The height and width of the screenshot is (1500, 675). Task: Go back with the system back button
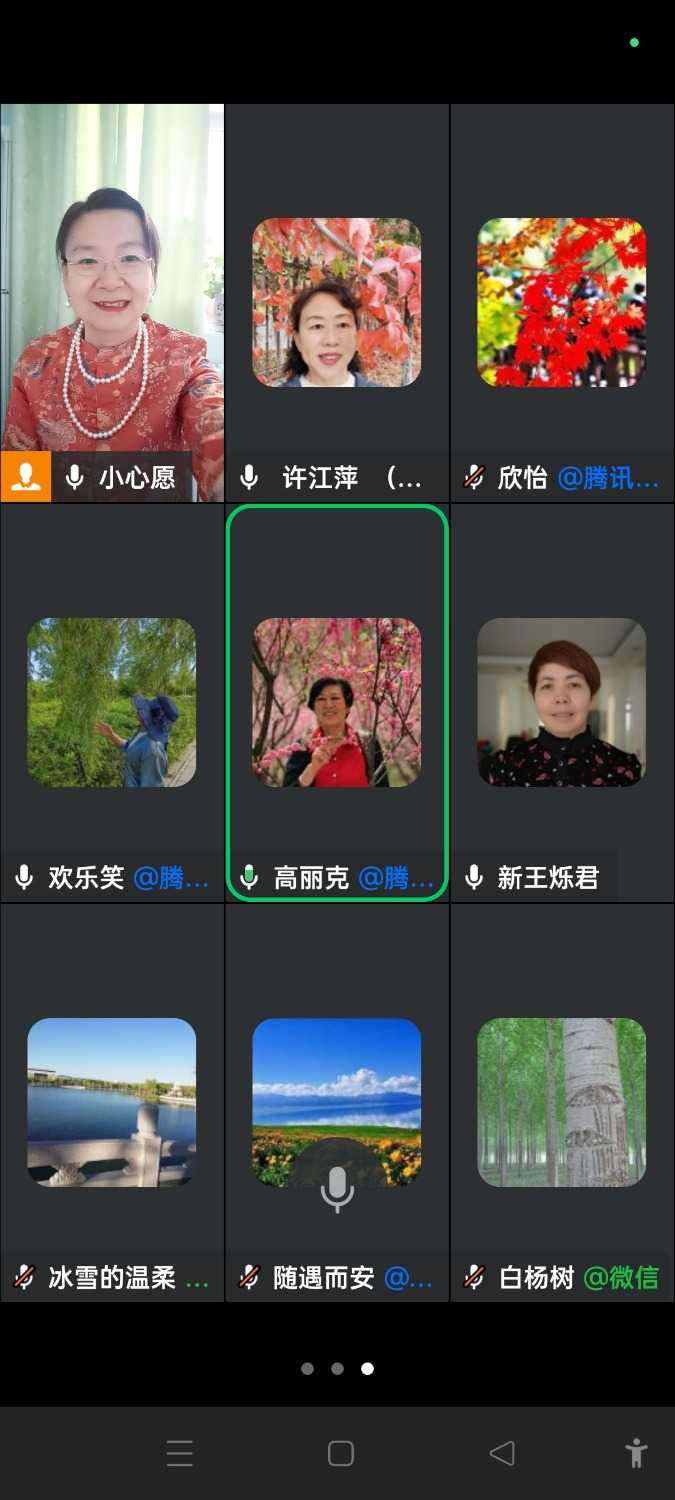pos(502,1453)
